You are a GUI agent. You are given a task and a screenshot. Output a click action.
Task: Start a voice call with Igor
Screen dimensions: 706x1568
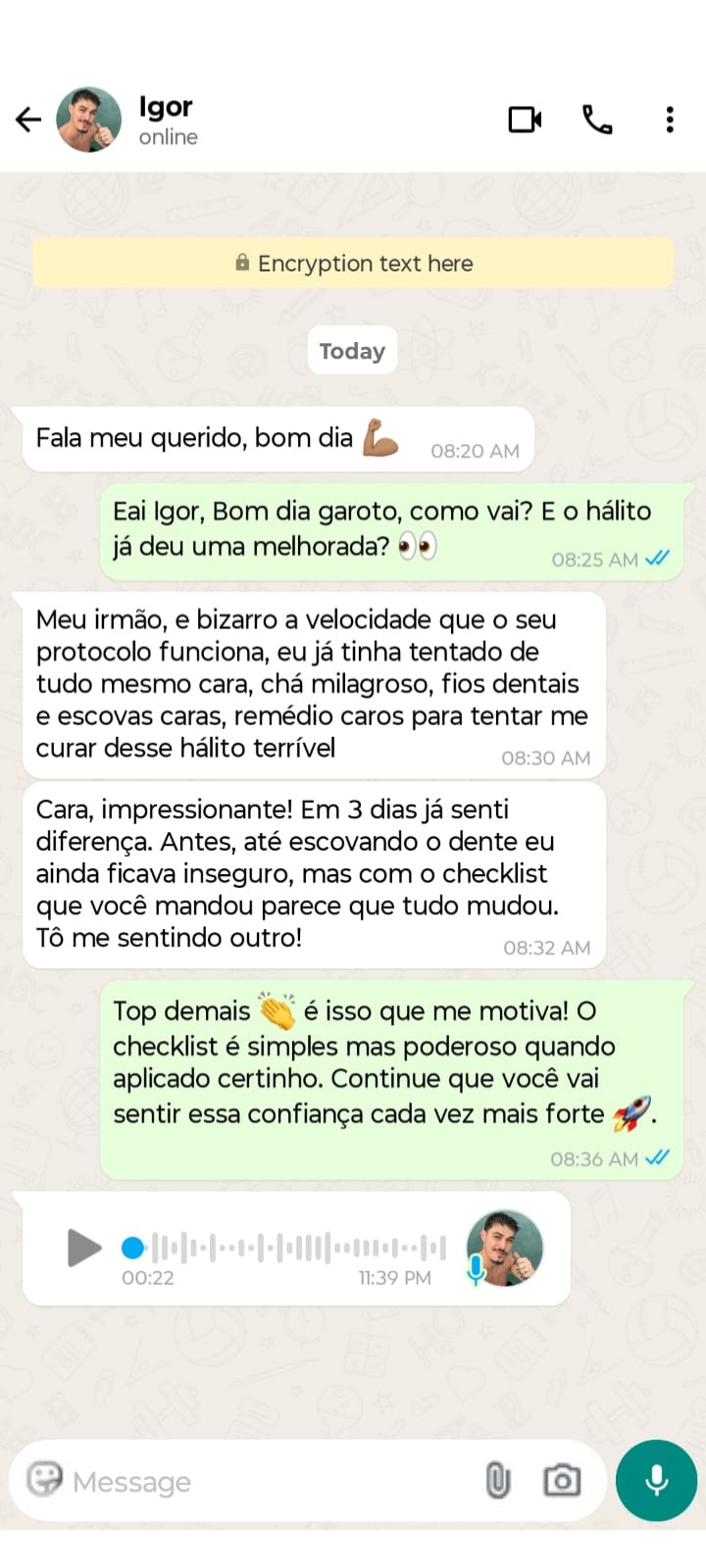(597, 120)
